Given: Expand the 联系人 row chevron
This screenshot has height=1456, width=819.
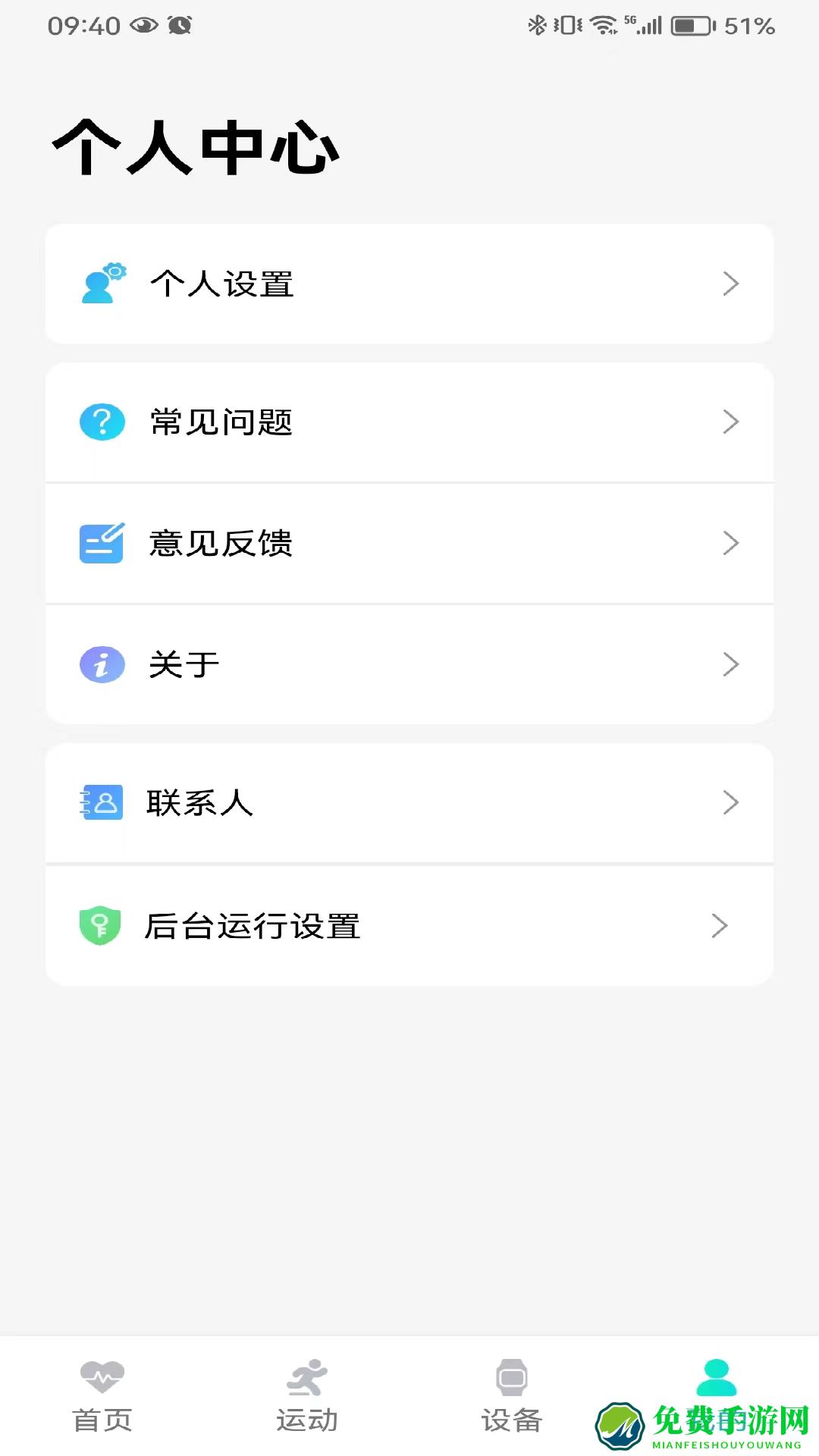Looking at the screenshot, I should 730,802.
